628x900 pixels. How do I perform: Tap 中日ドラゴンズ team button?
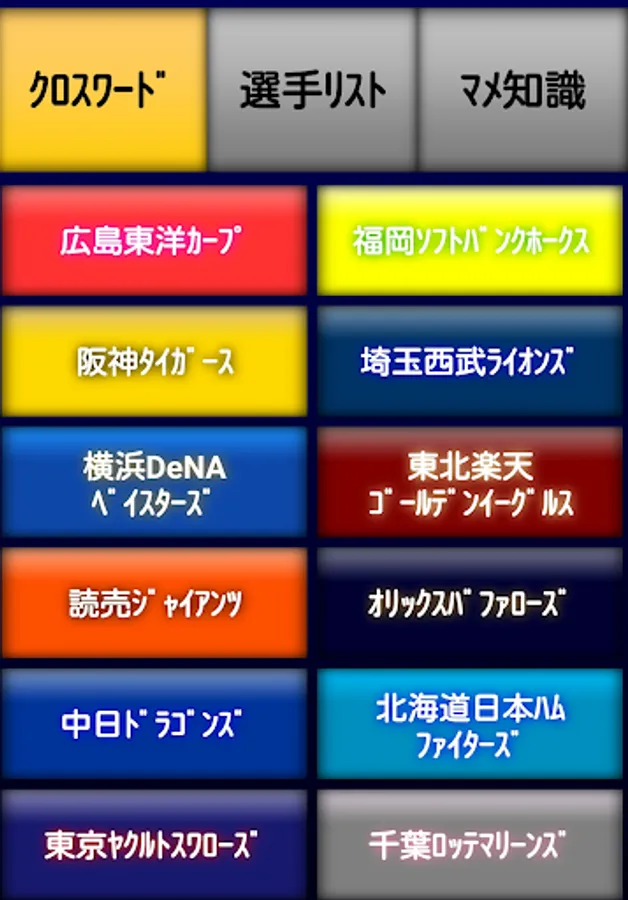[154, 724]
